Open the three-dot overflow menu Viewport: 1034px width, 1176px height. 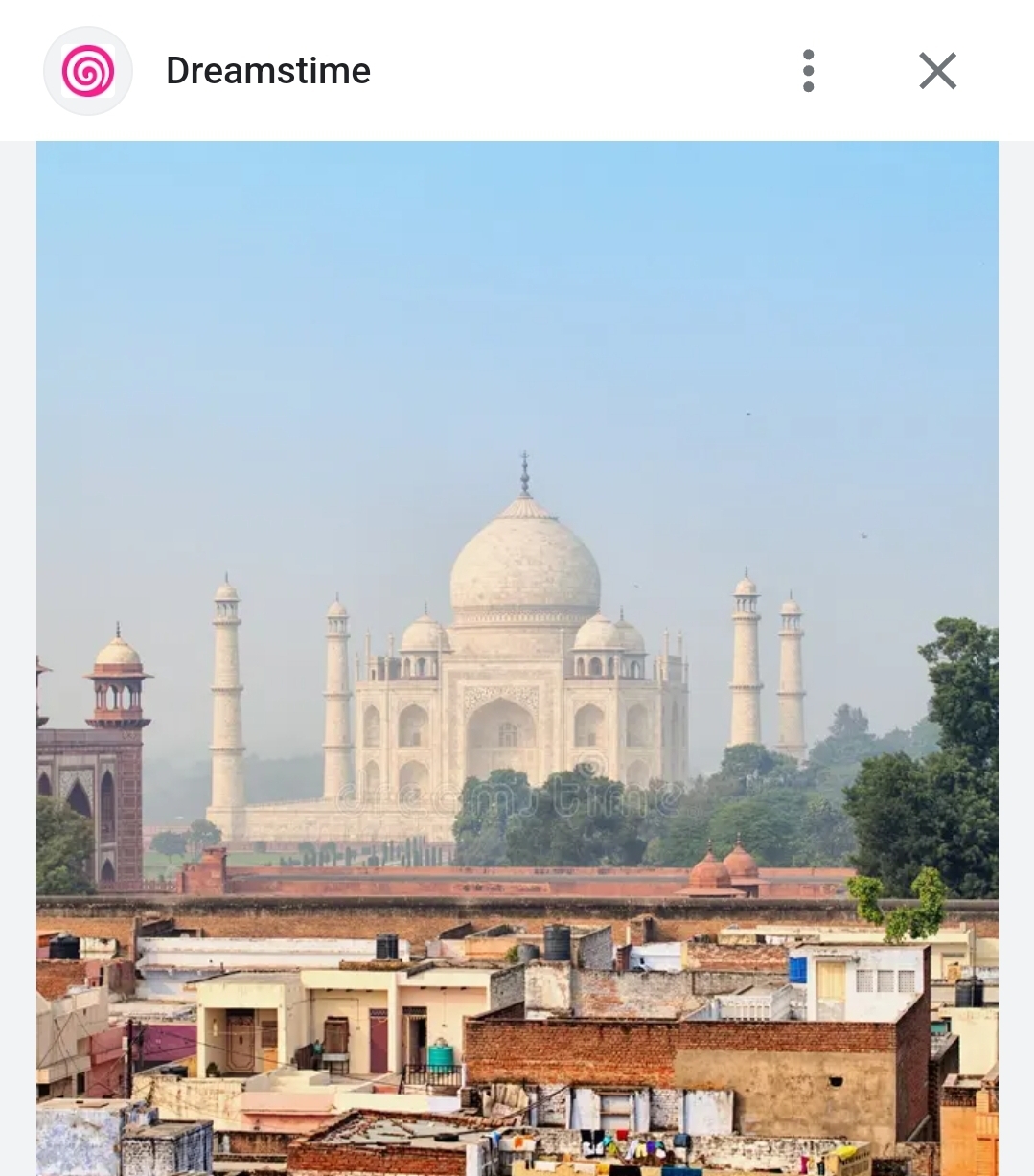(x=808, y=71)
